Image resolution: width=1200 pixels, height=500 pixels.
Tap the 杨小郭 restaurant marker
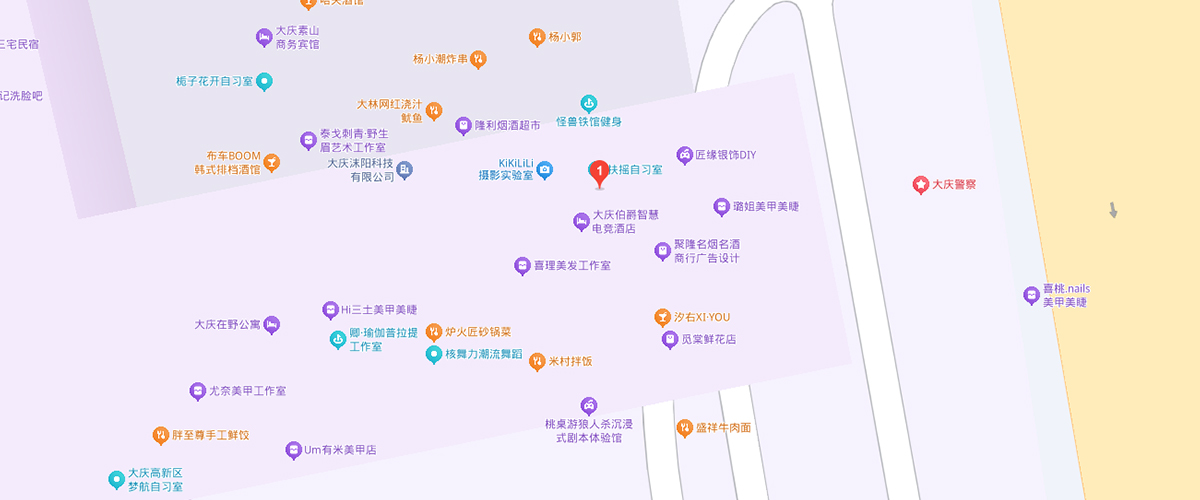[537, 37]
